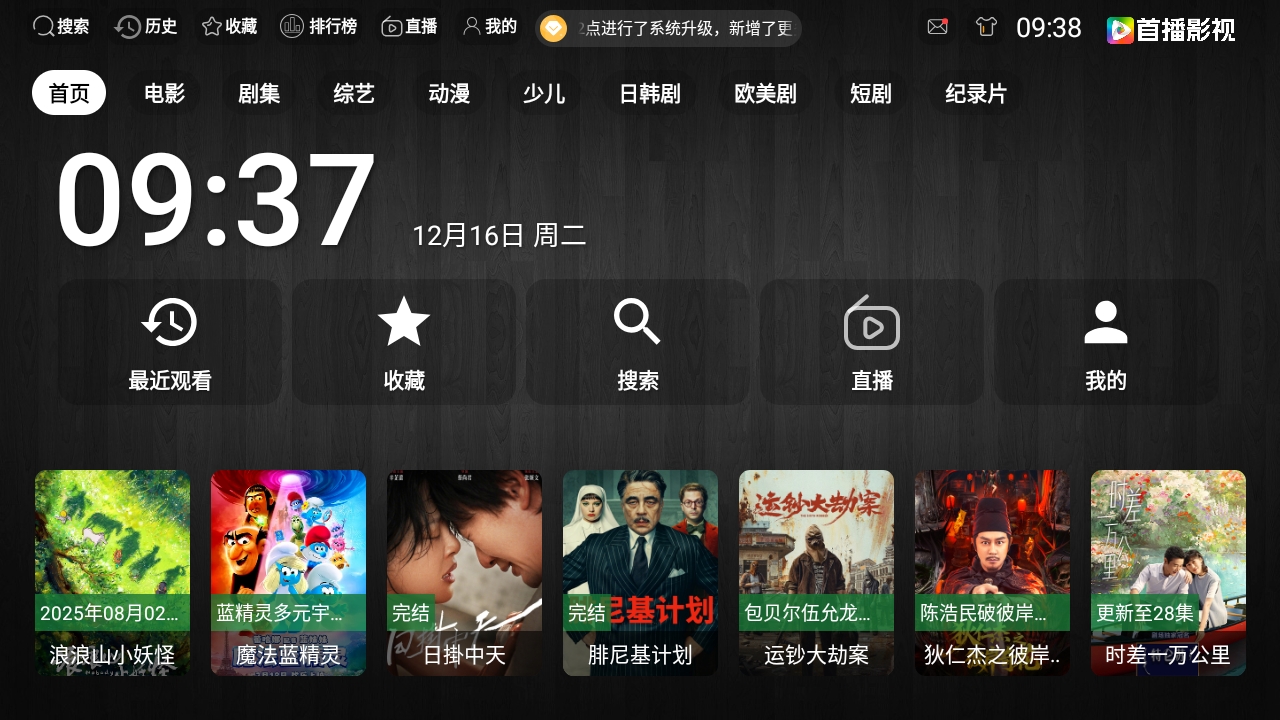1280x720 pixels.
Task: Open the 纪录片 tab
Action: (976, 94)
